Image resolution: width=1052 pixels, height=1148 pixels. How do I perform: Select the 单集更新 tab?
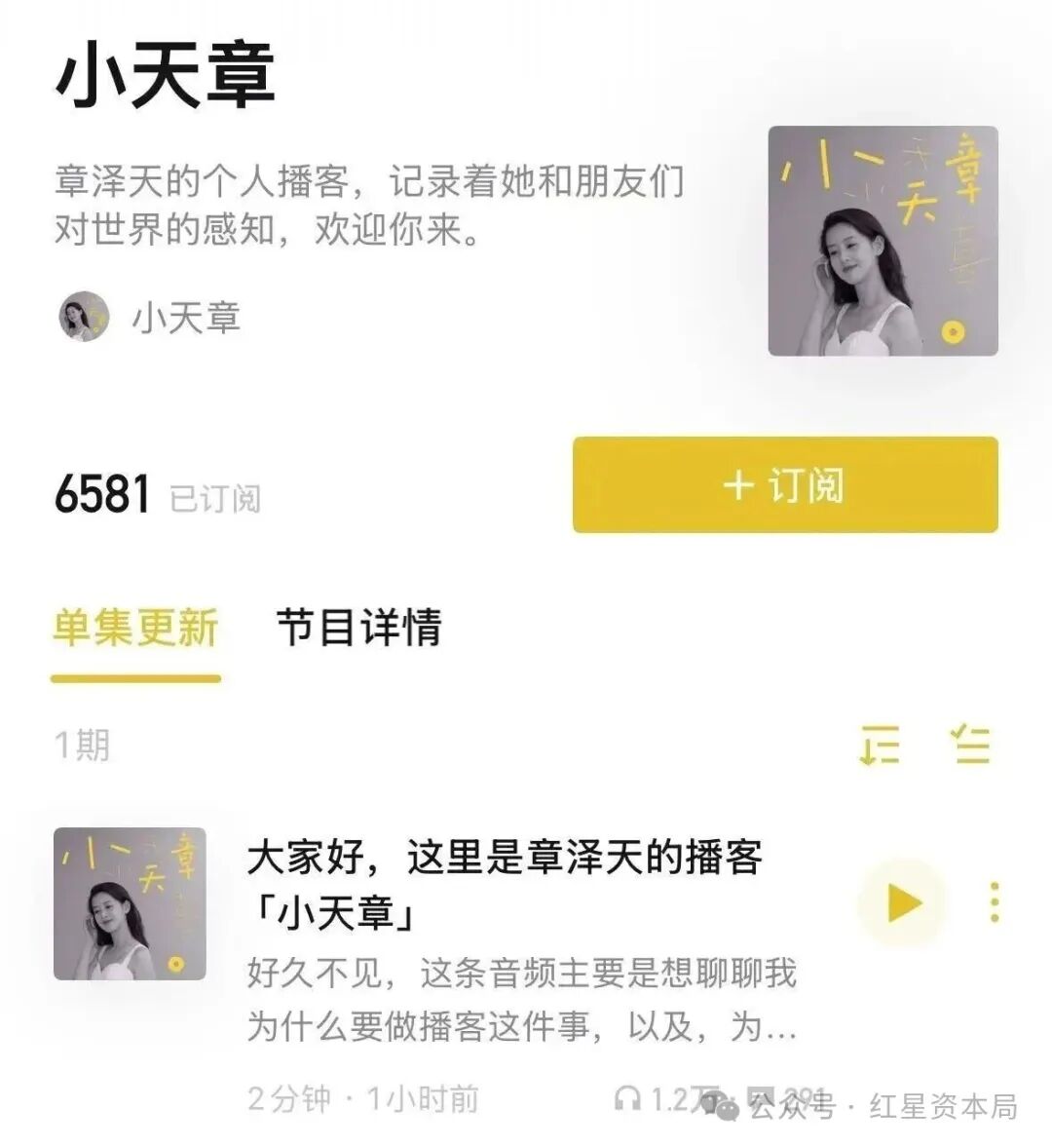click(x=135, y=627)
